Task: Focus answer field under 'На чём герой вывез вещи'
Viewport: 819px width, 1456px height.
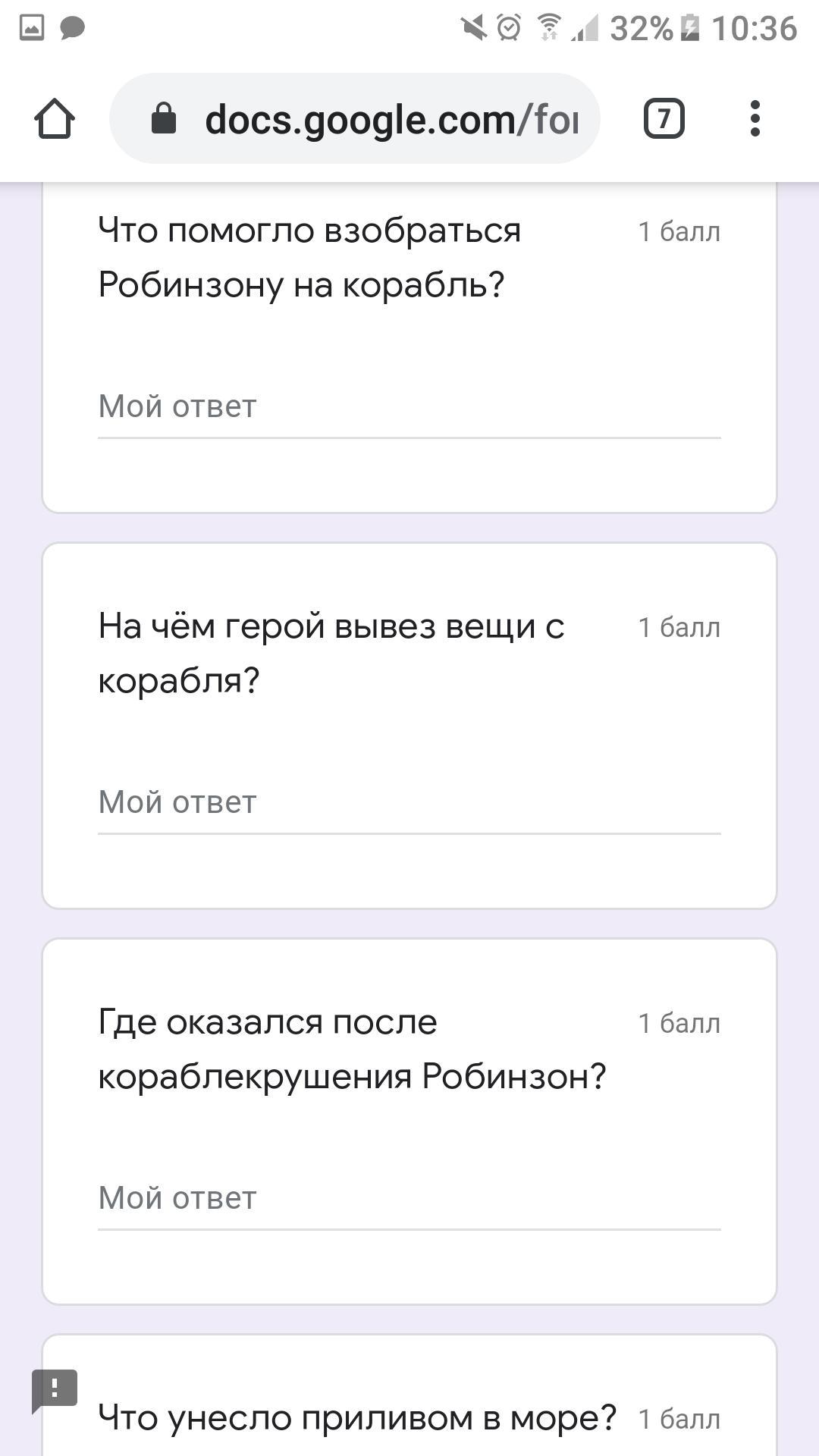Action: tap(409, 804)
